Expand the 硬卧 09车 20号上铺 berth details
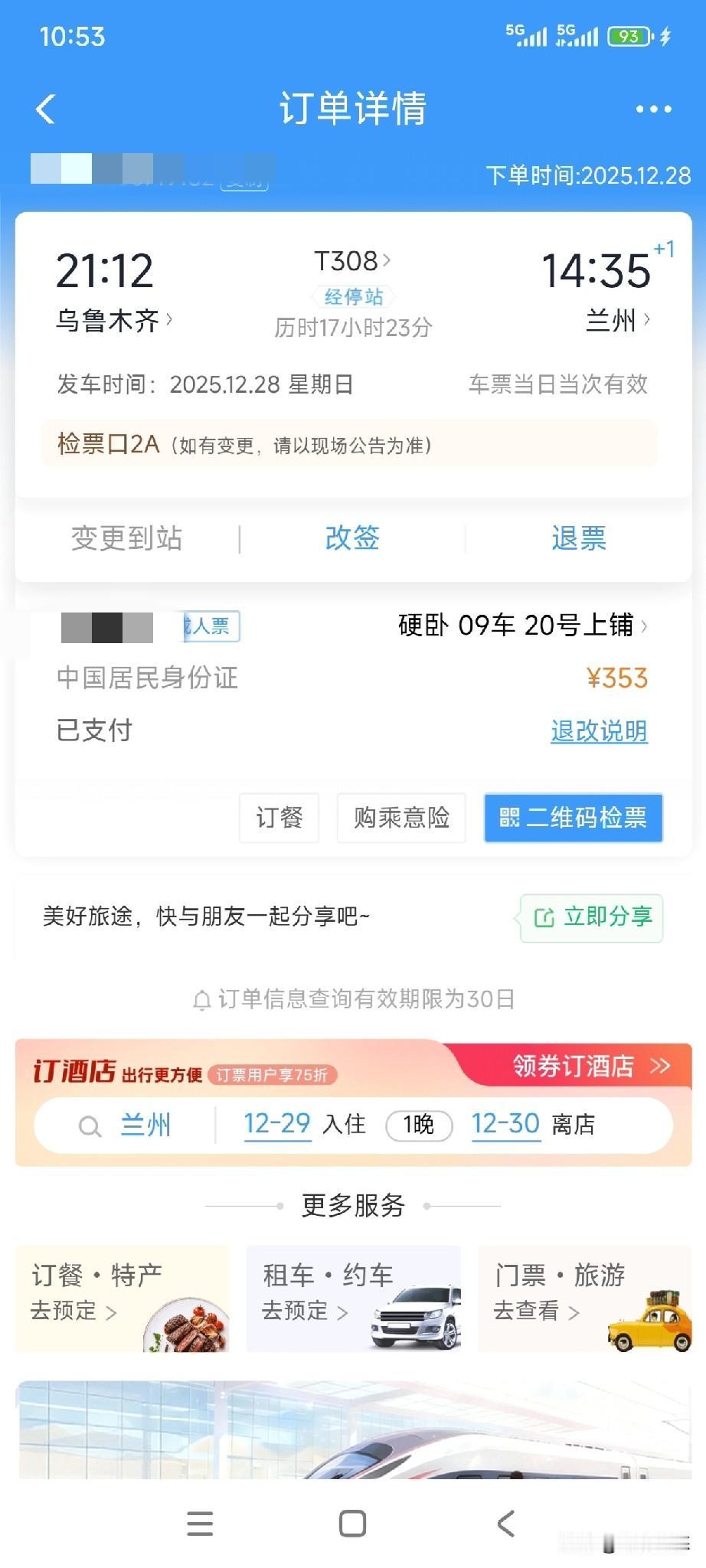 point(517,626)
